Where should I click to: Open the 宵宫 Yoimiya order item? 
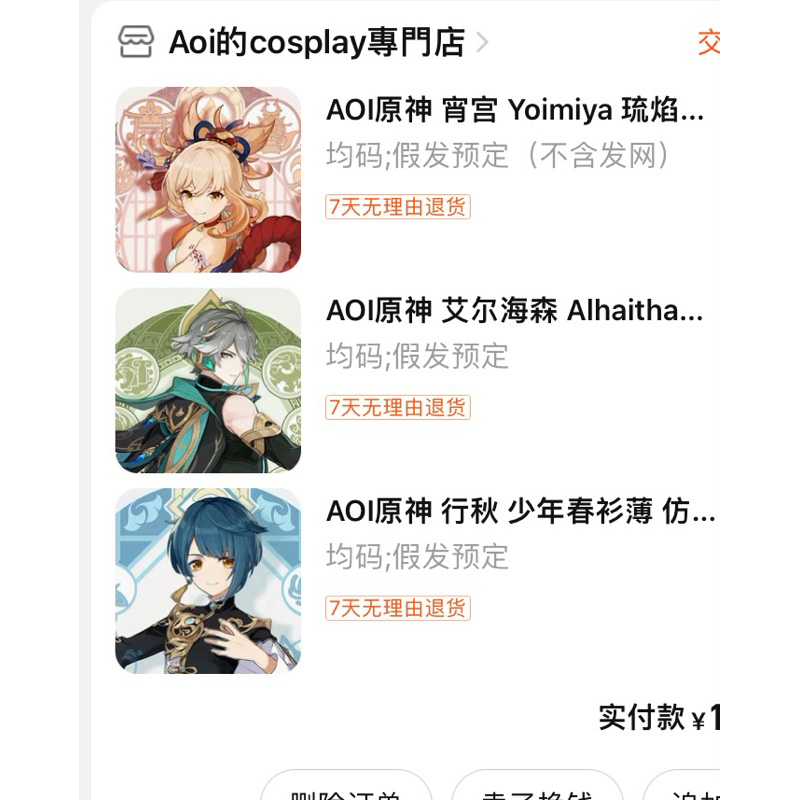514,111
